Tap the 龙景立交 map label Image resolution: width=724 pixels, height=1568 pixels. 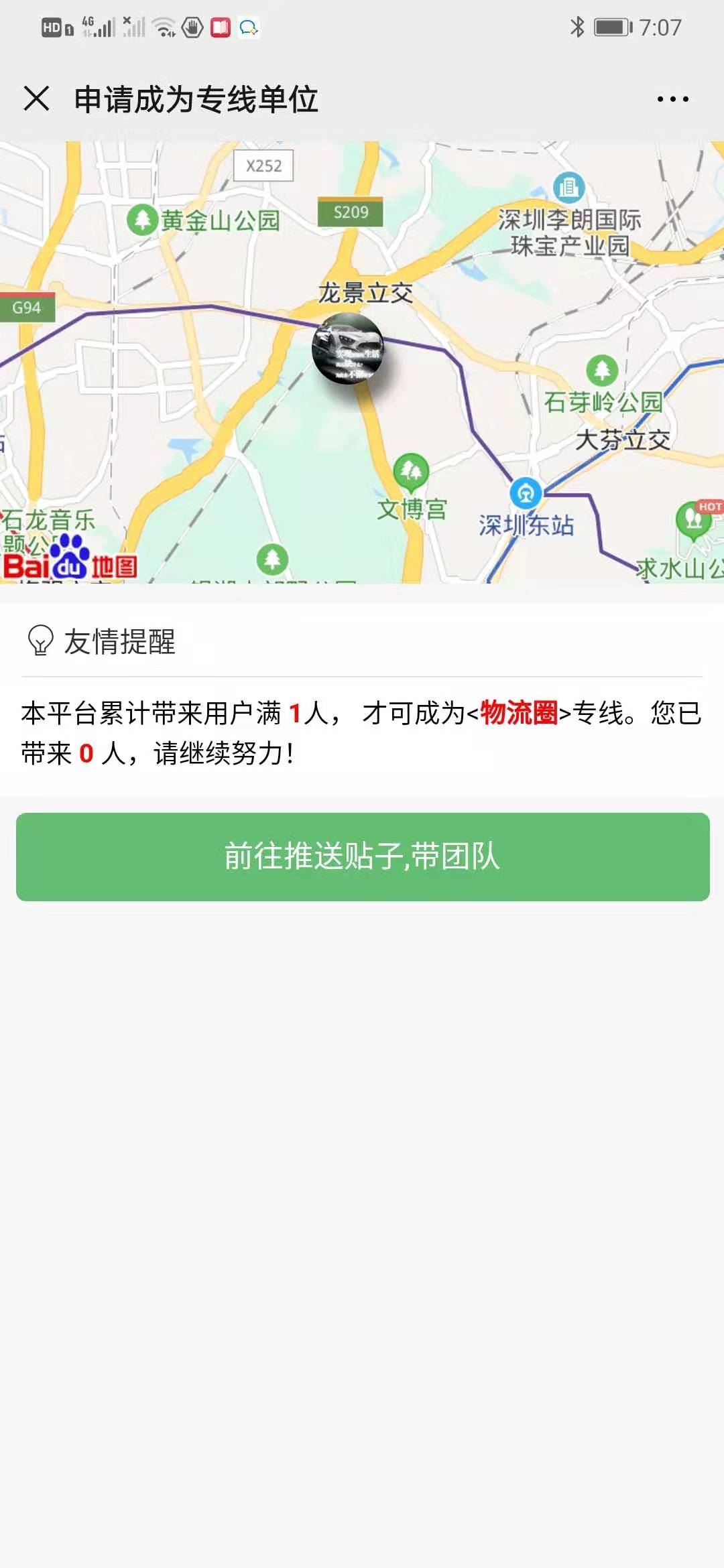(x=364, y=292)
